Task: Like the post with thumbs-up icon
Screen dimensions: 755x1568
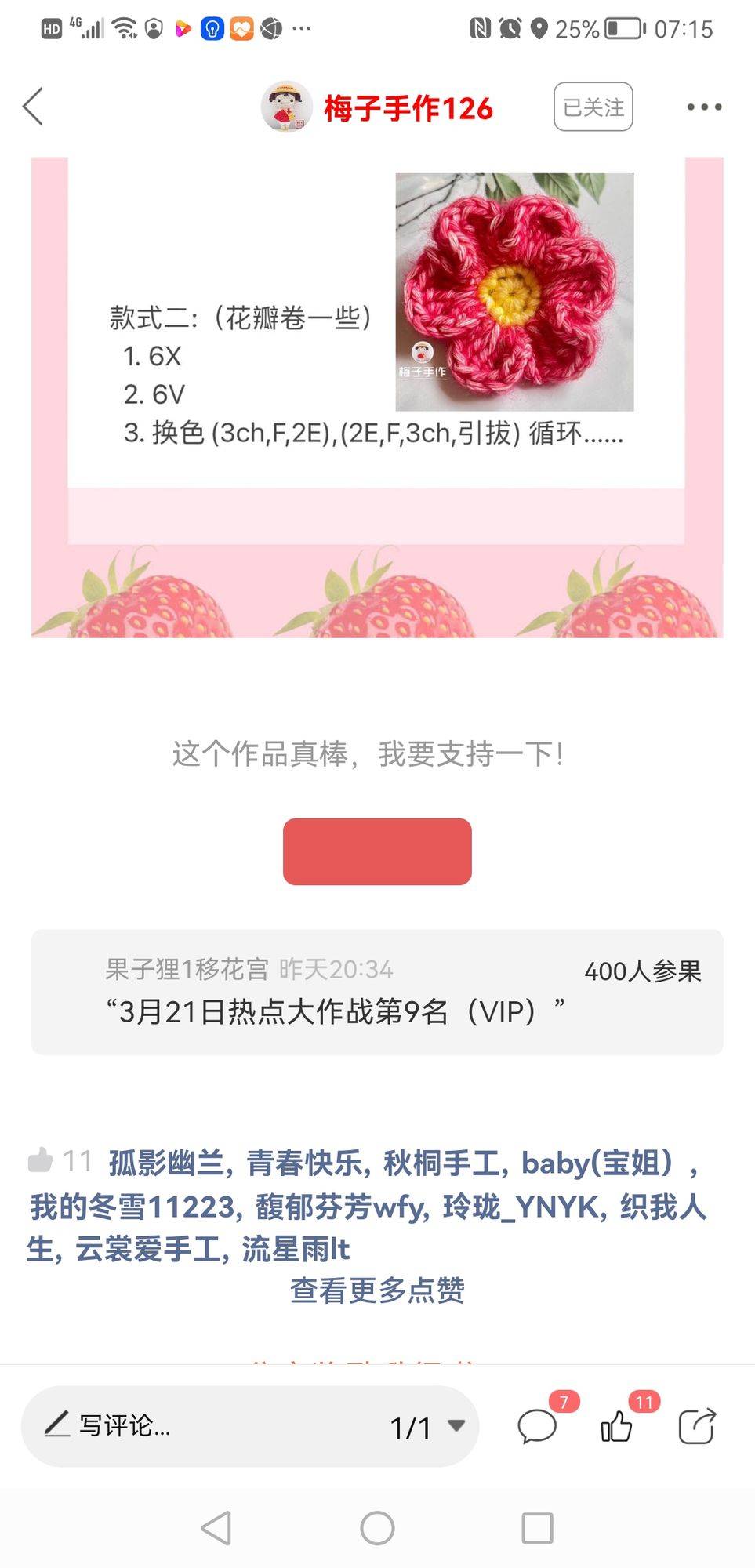Action: (617, 1426)
